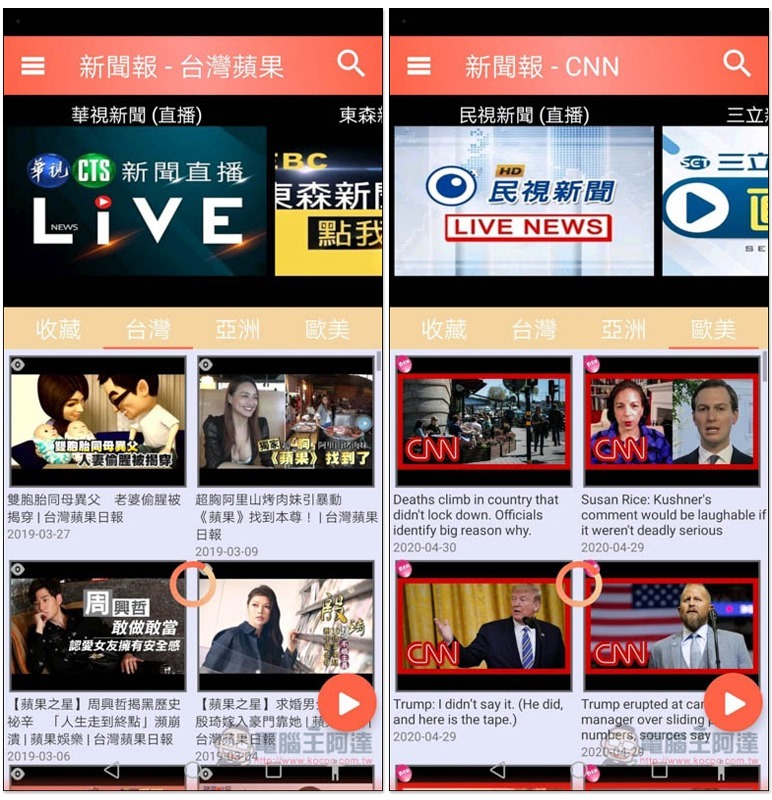
Task: Tap search icon on 新聞報 - CNN screen
Action: [736, 64]
